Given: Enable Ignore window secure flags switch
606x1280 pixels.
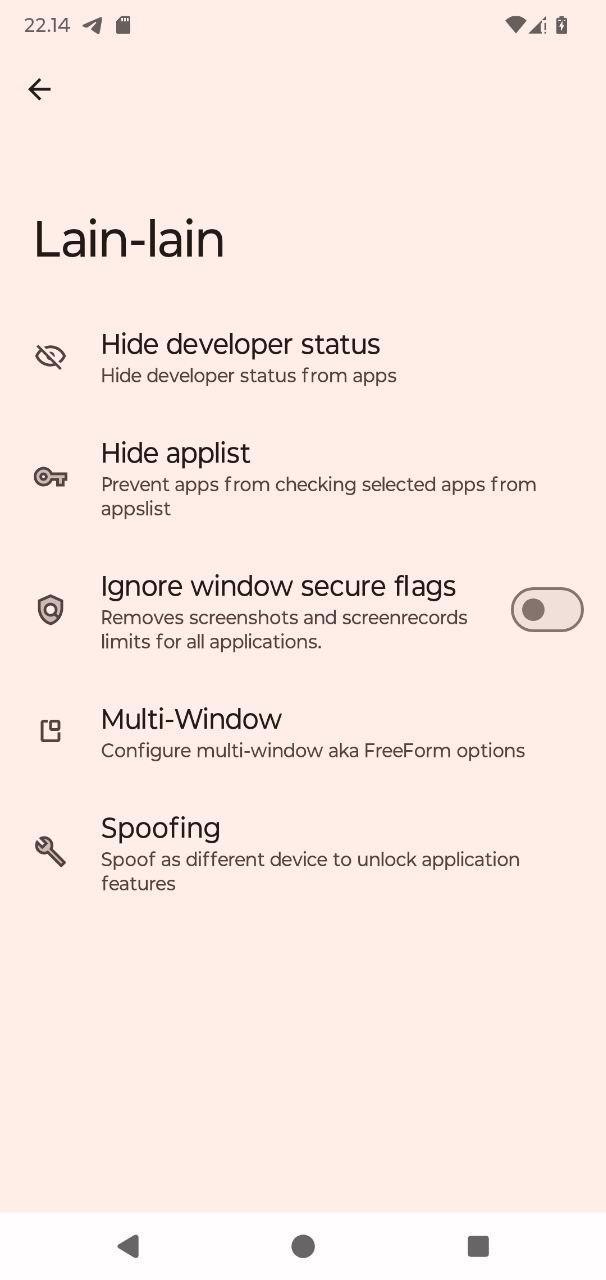Looking at the screenshot, I should click(547, 610).
